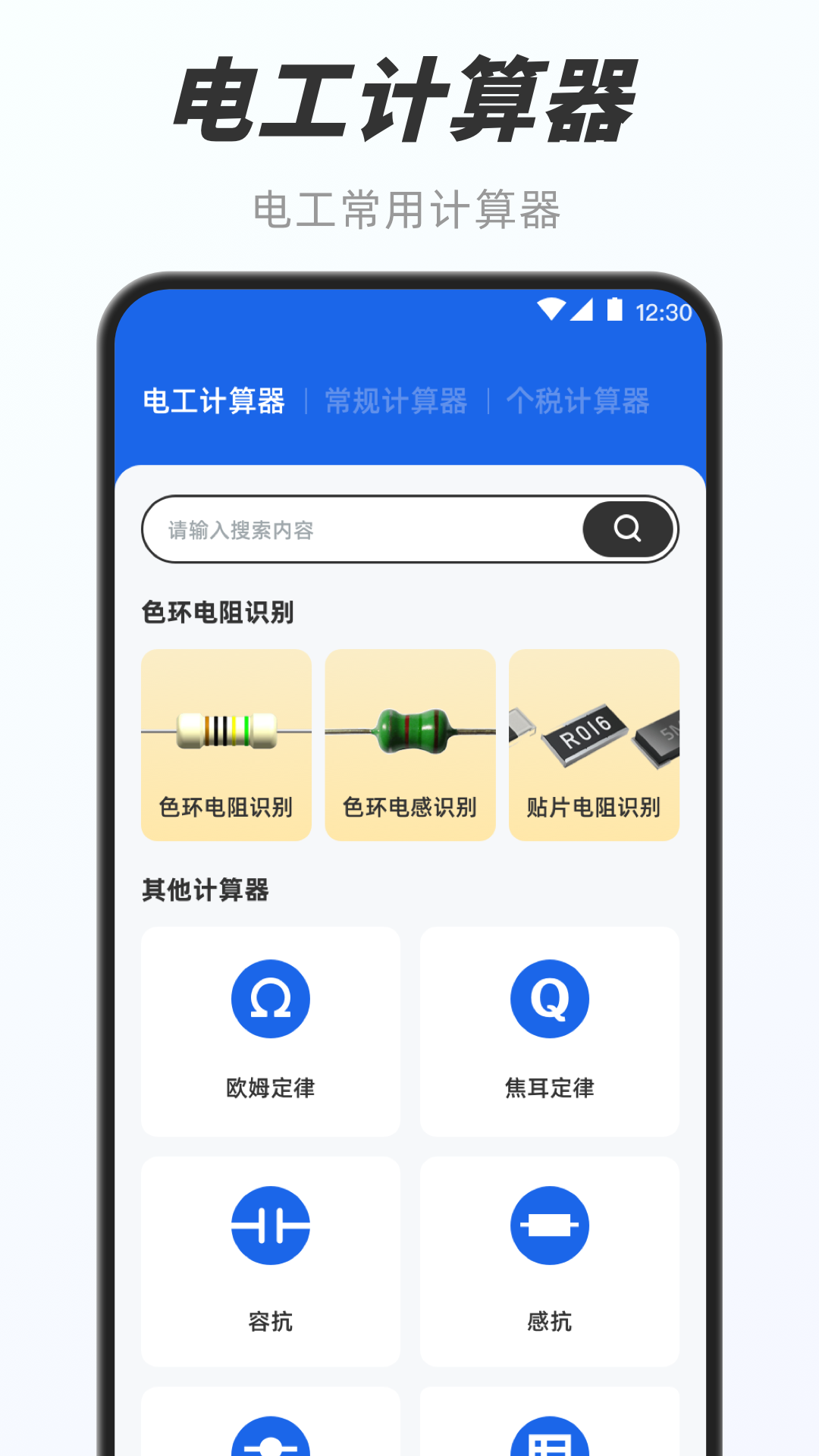The width and height of the screenshot is (819, 1456).
Task: Tap the search input field
Action: (341, 529)
